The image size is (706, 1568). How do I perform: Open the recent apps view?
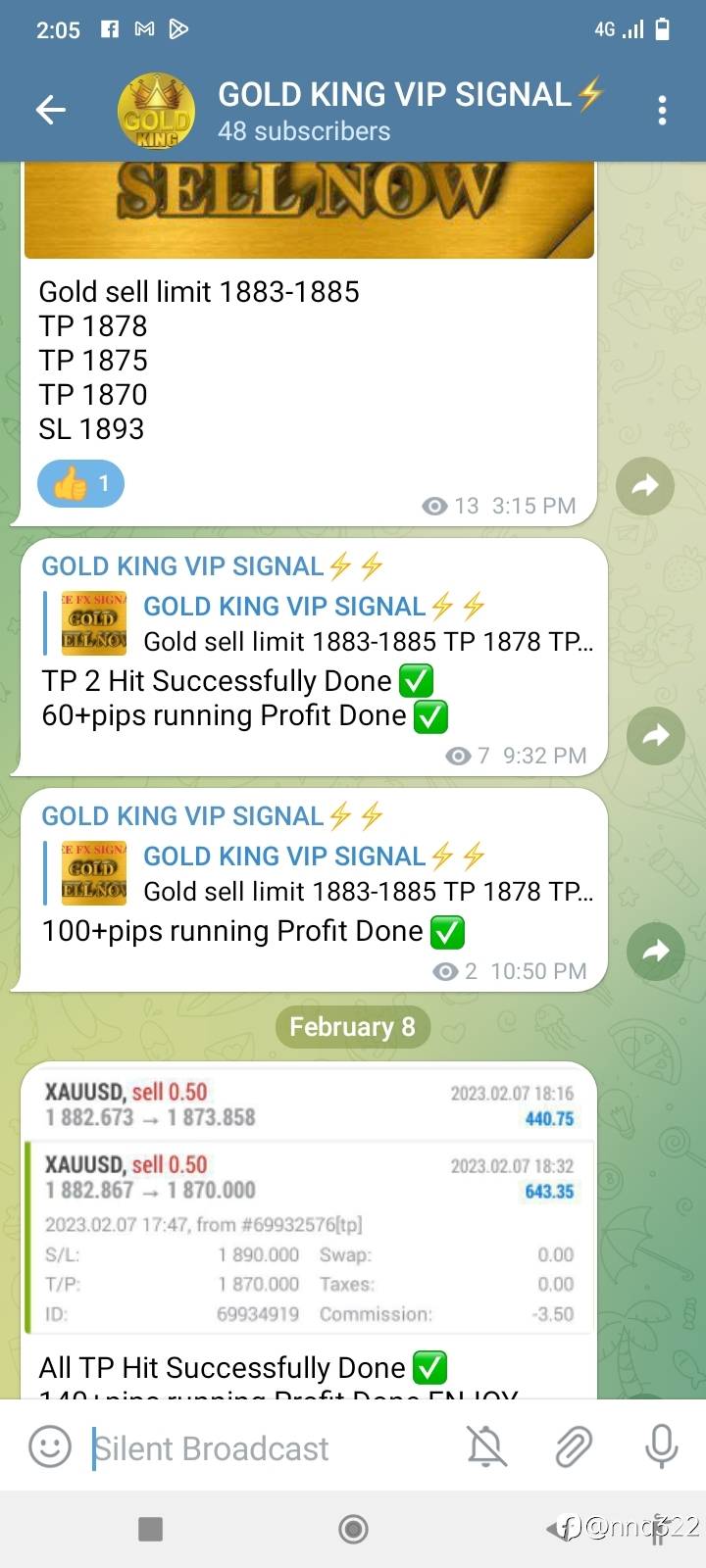click(x=150, y=1529)
